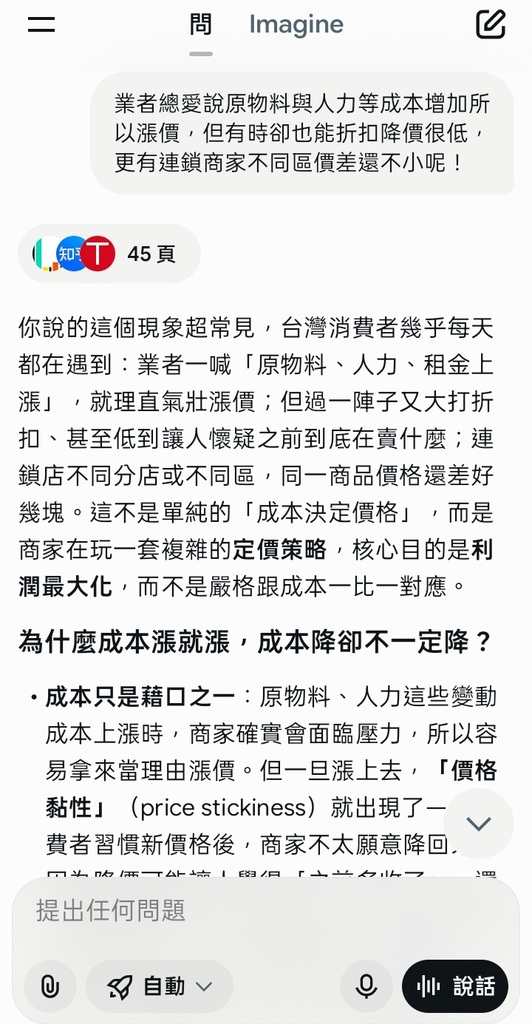Switch to the Imagine tab
The width and height of the screenshot is (532, 1024).
(x=296, y=25)
